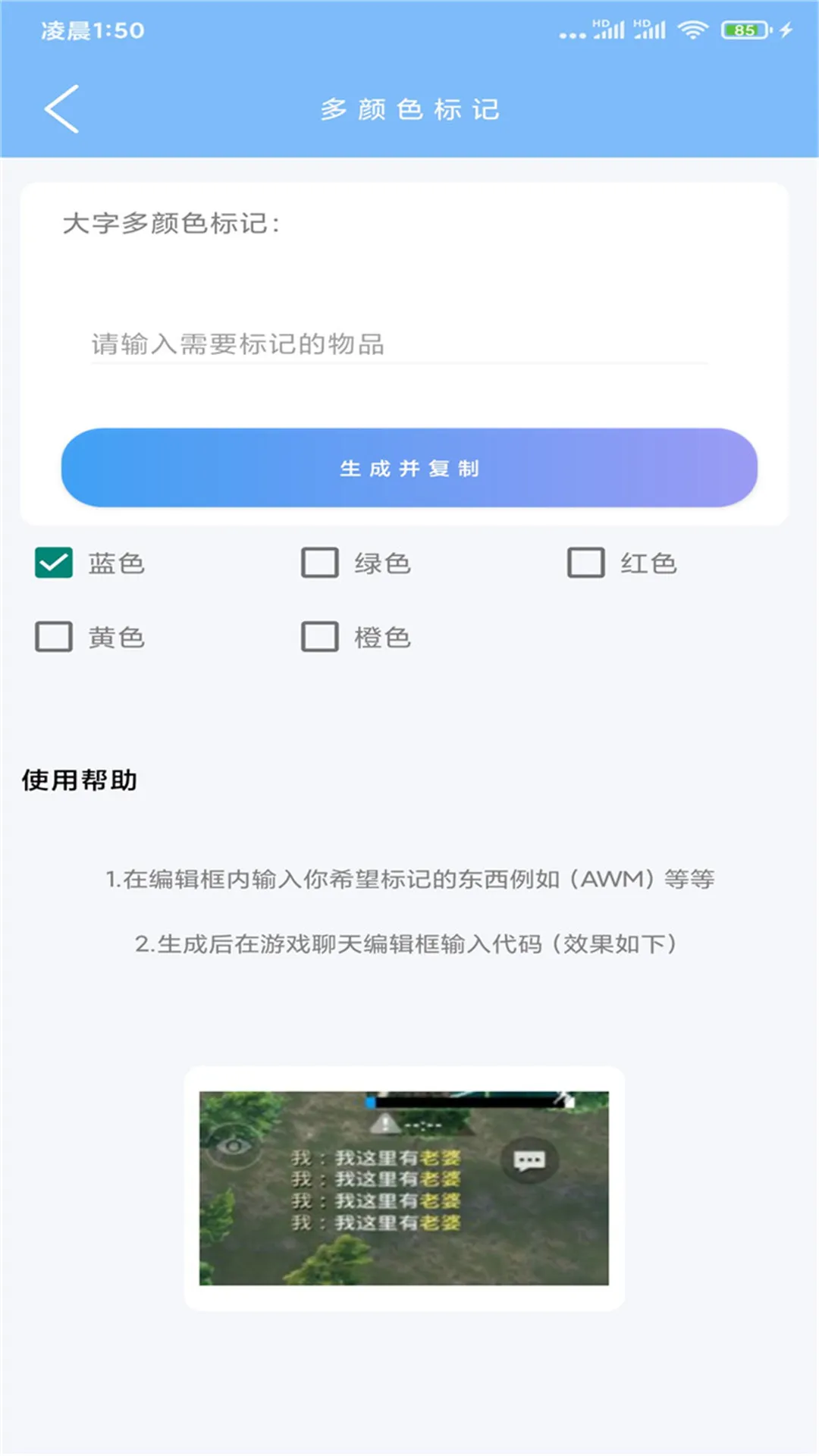Check the 橙色 checkbox

point(319,637)
